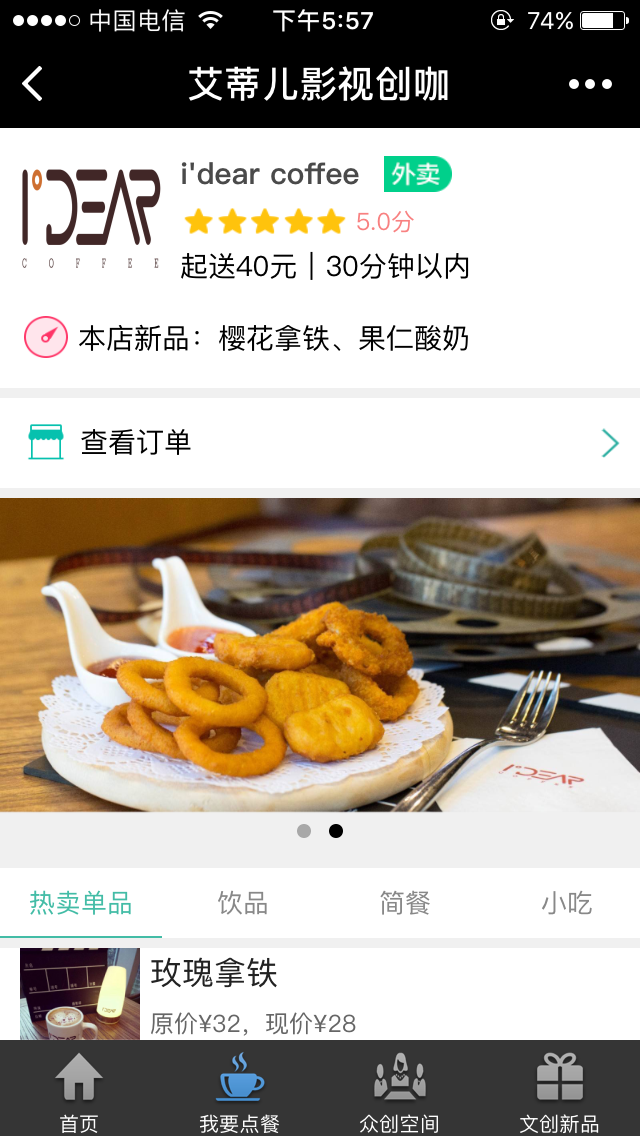This screenshot has height=1136, width=640.
Task: Open the 文创新品 tab
Action: point(559,1093)
